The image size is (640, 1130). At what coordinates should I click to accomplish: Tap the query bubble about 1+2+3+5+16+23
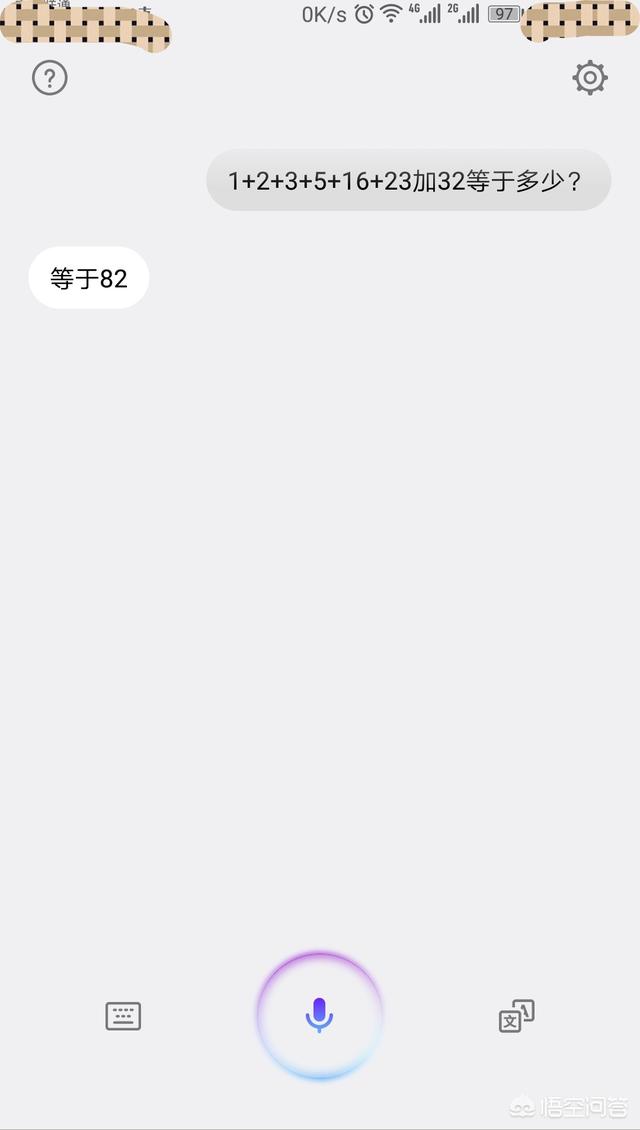(x=408, y=181)
